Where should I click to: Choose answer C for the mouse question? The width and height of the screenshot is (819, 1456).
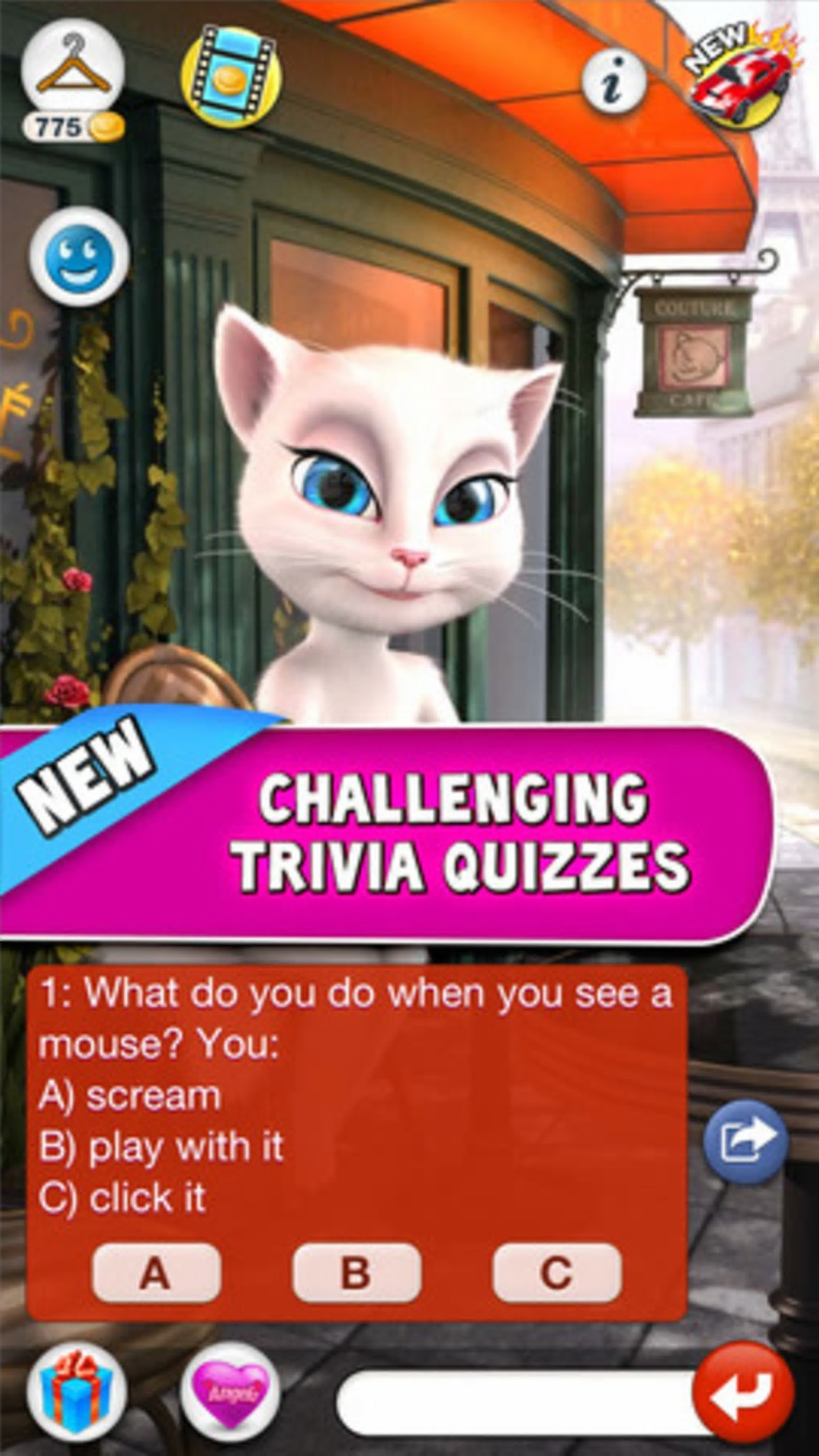coord(556,1273)
